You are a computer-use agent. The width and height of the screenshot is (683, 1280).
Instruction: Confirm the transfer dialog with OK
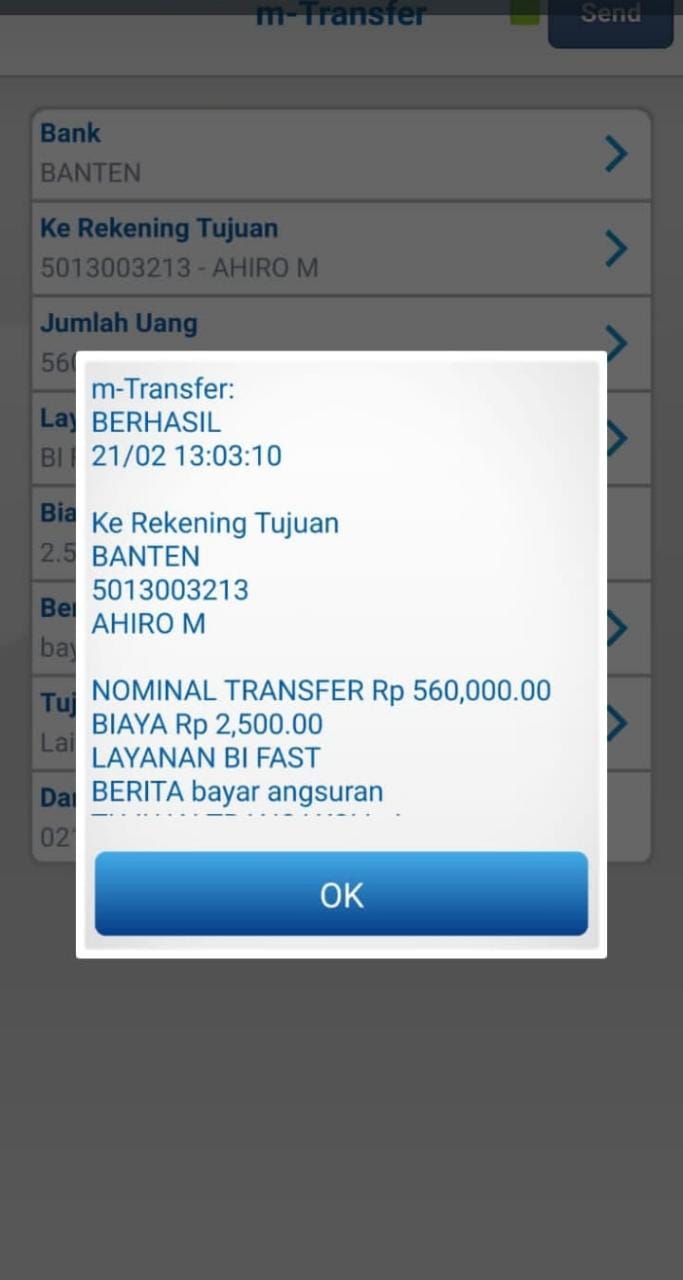tap(341, 894)
